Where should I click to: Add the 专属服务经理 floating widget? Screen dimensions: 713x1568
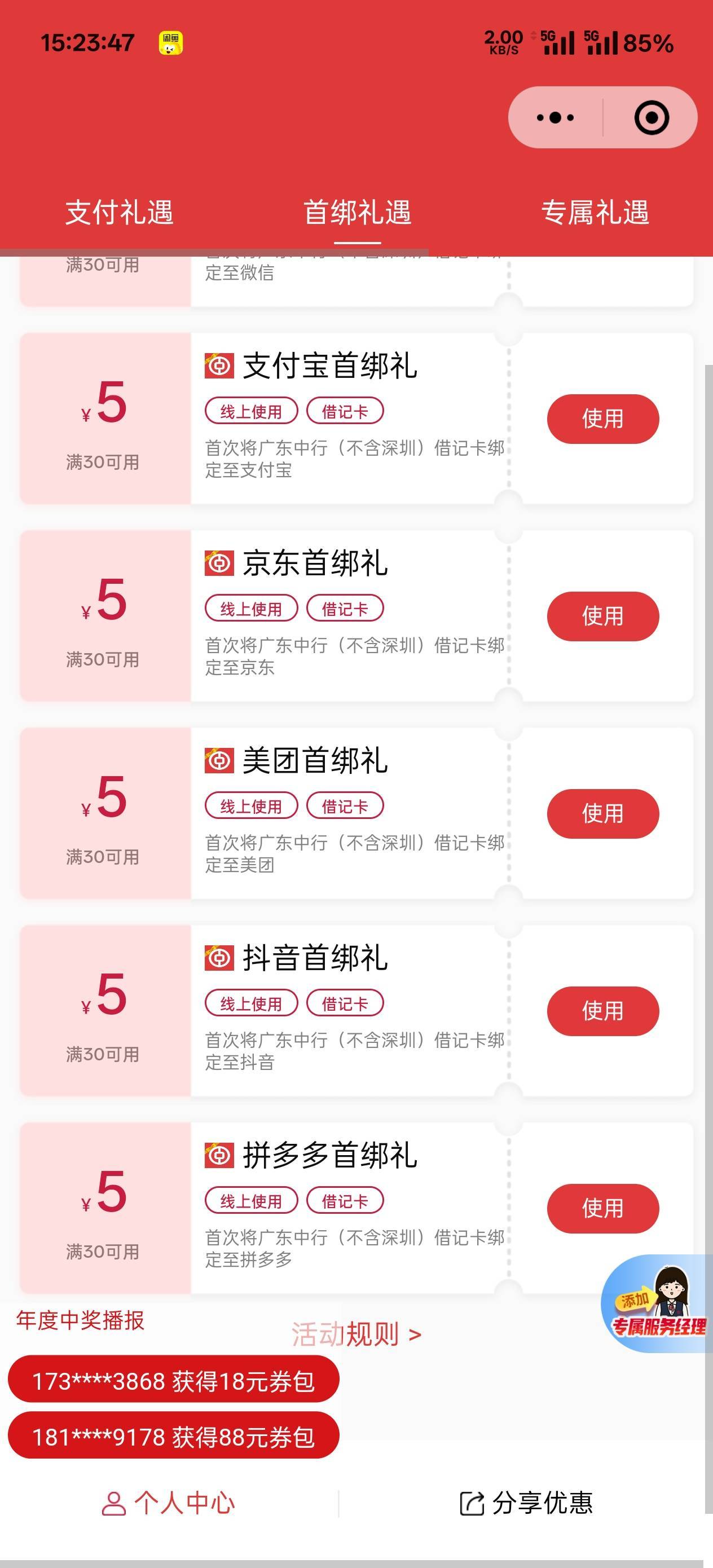point(657,1303)
